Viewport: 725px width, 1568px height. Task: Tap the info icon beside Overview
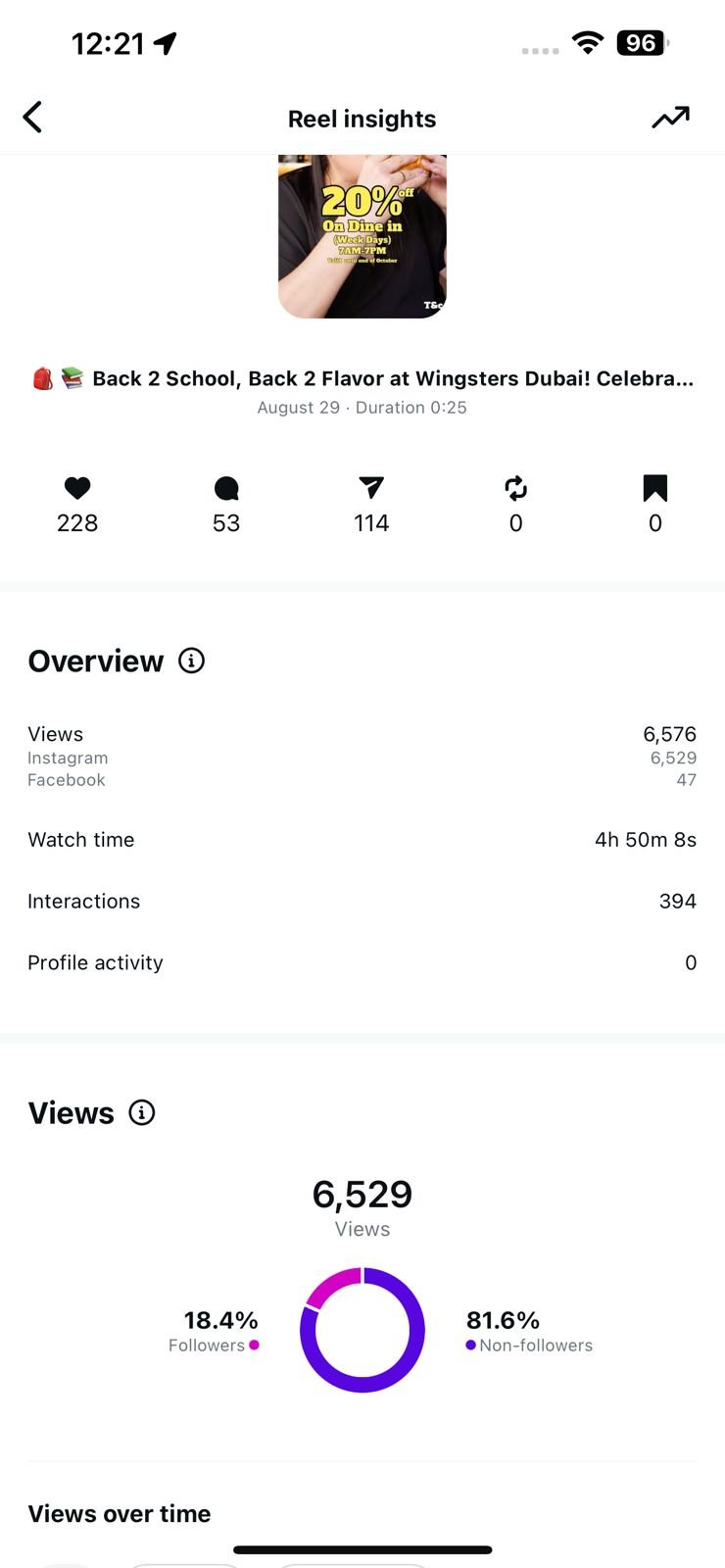tap(191, 661)
